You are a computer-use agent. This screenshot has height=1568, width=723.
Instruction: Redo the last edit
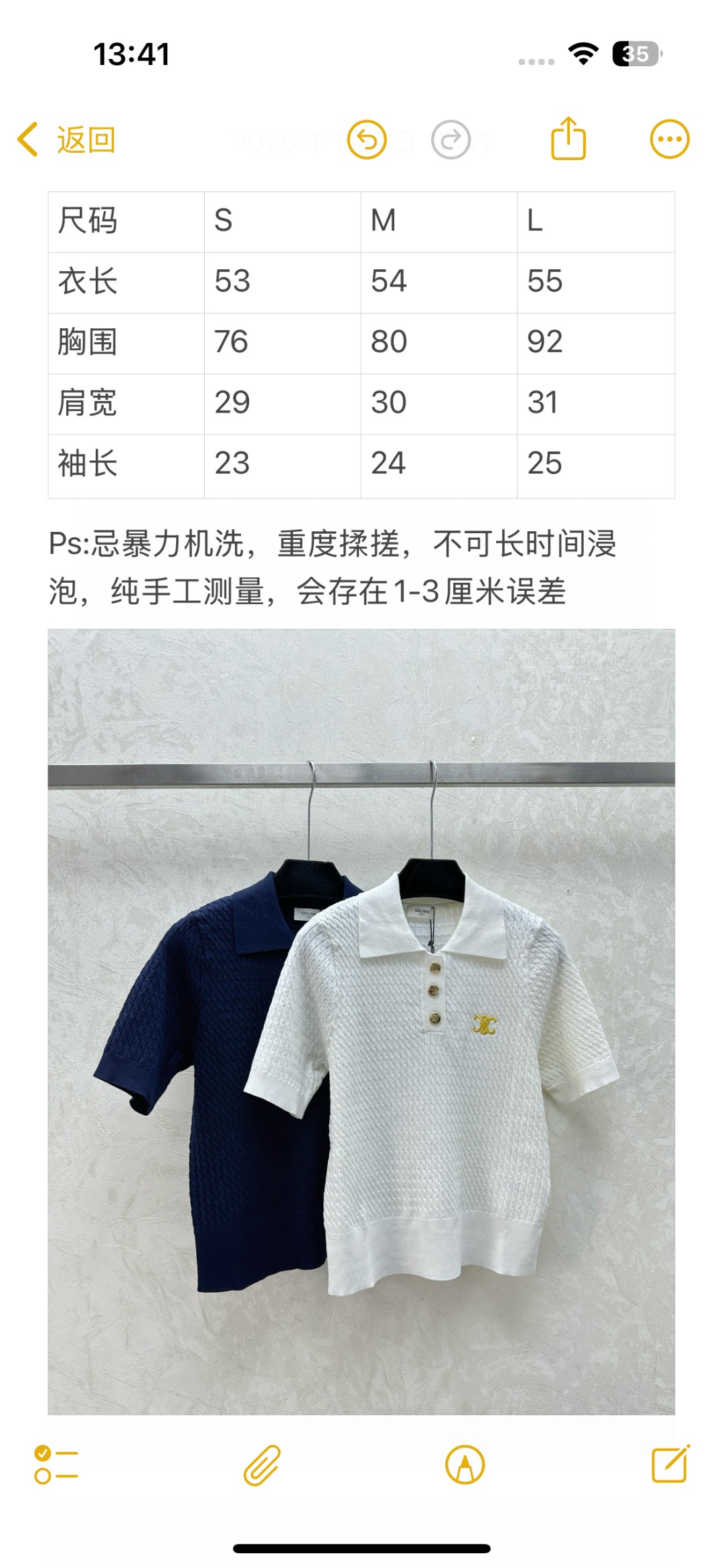click(451, 140)
